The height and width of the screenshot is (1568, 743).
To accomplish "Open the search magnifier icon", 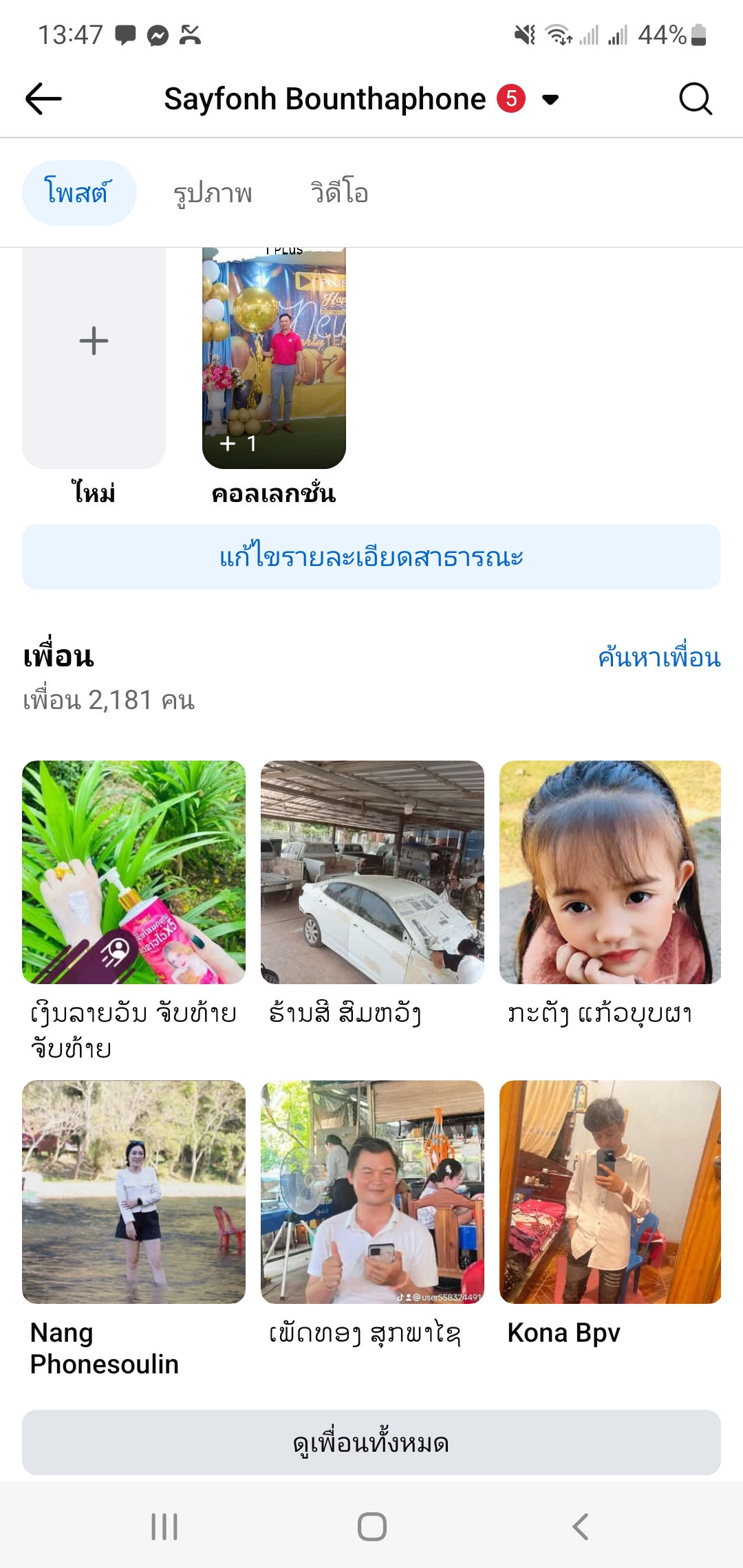I will click(695, 99).
